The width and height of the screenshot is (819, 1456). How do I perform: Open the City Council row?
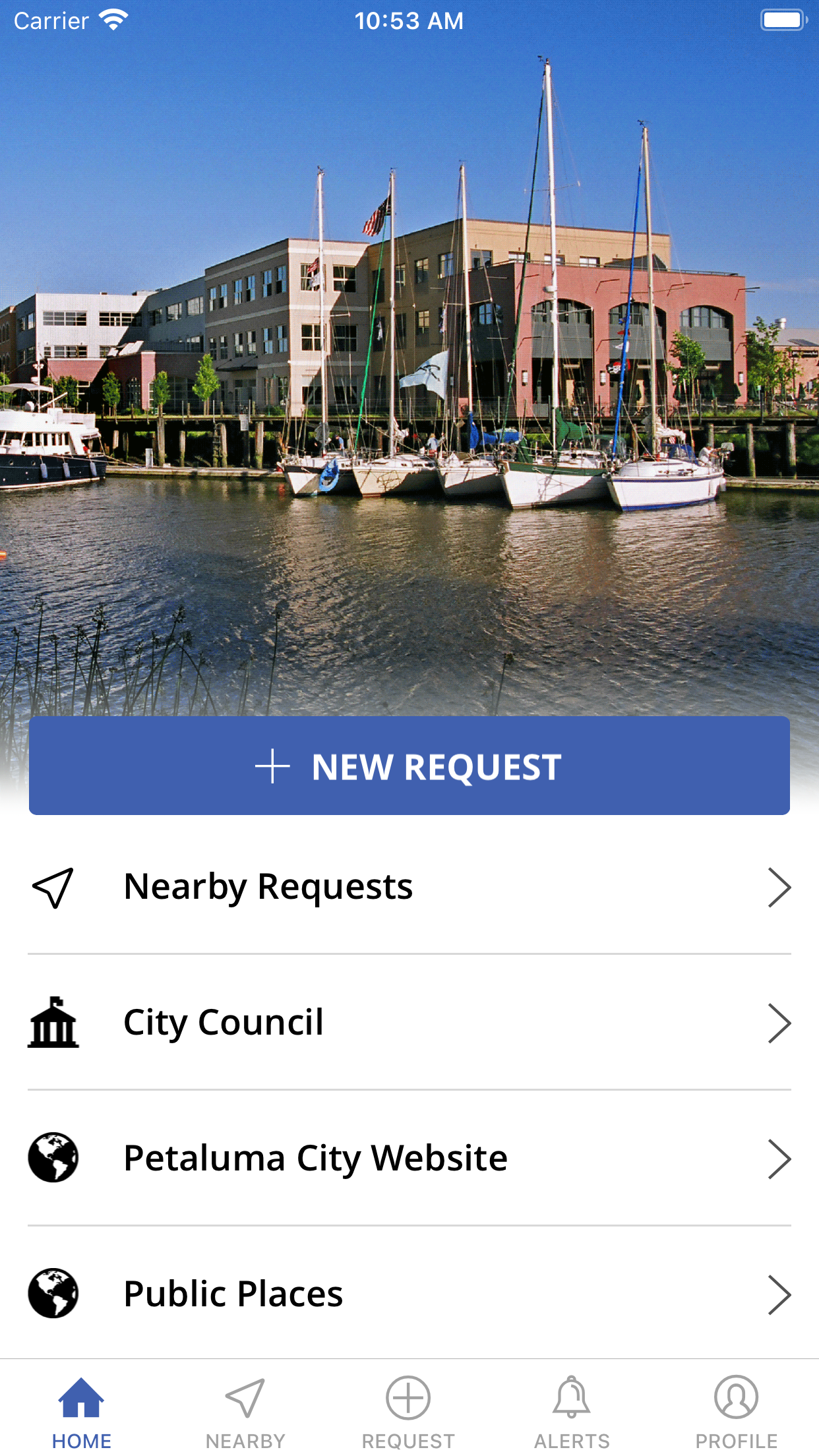click(x=409, y=1023)
